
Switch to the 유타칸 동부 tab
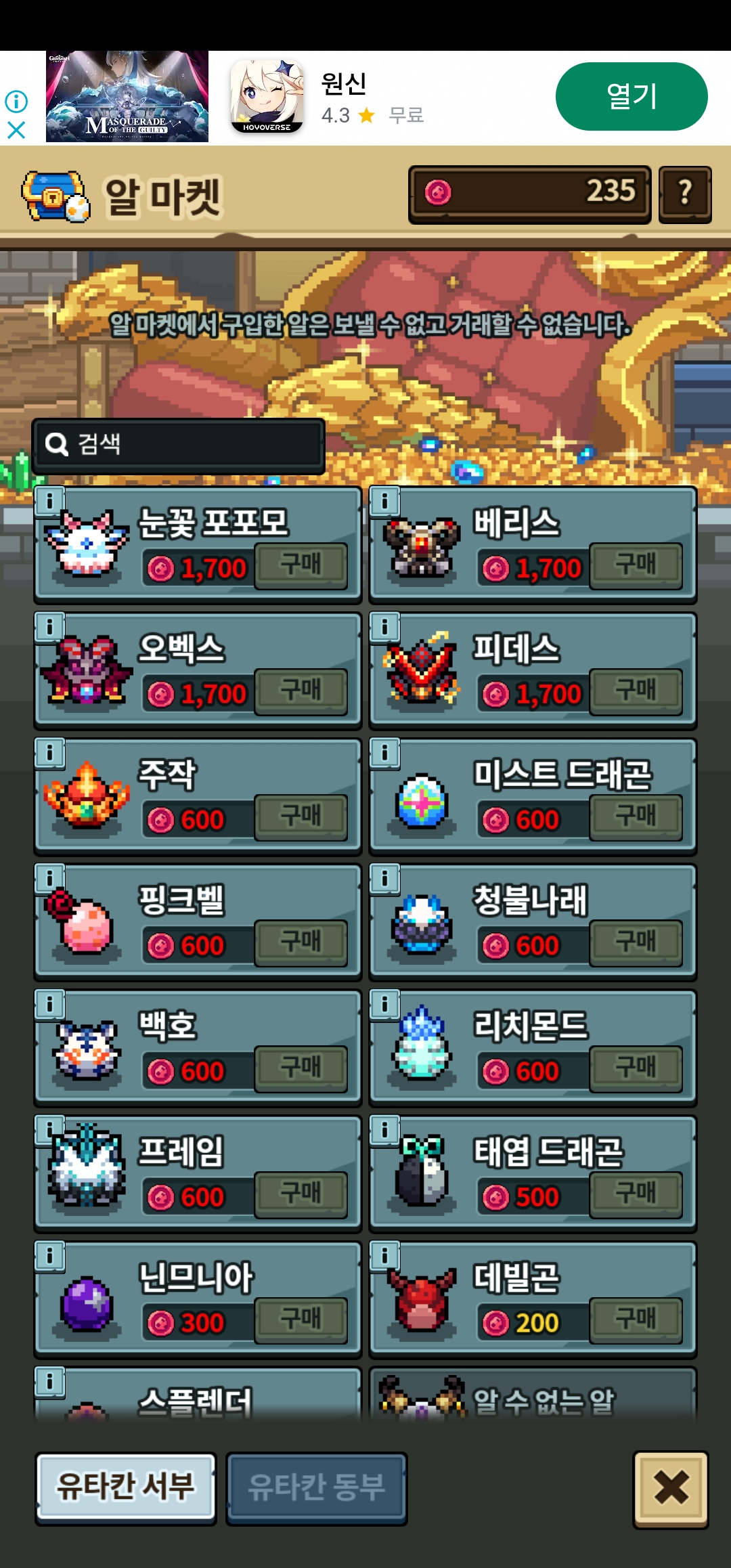[316, 1488]
